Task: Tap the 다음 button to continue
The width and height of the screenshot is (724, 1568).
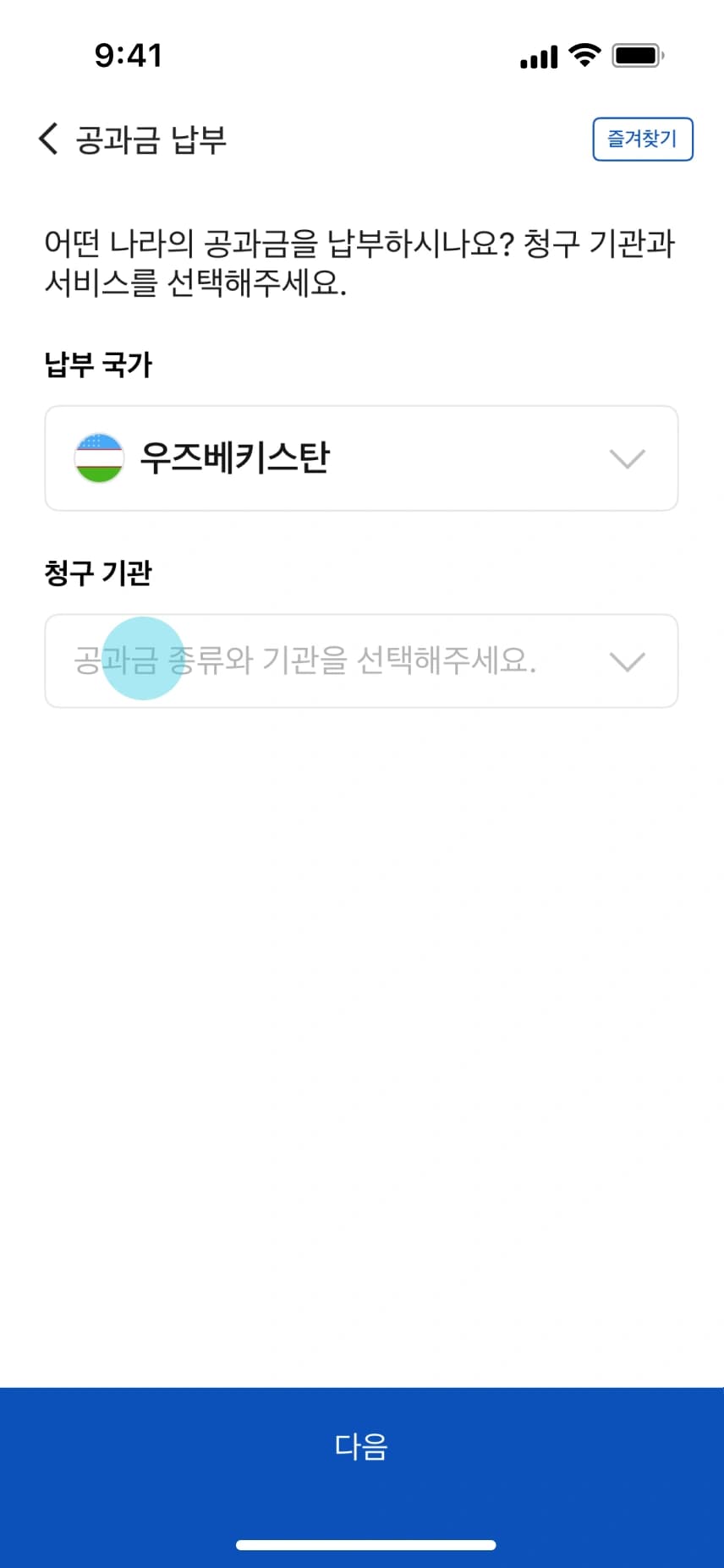Action: [361, 1446]
